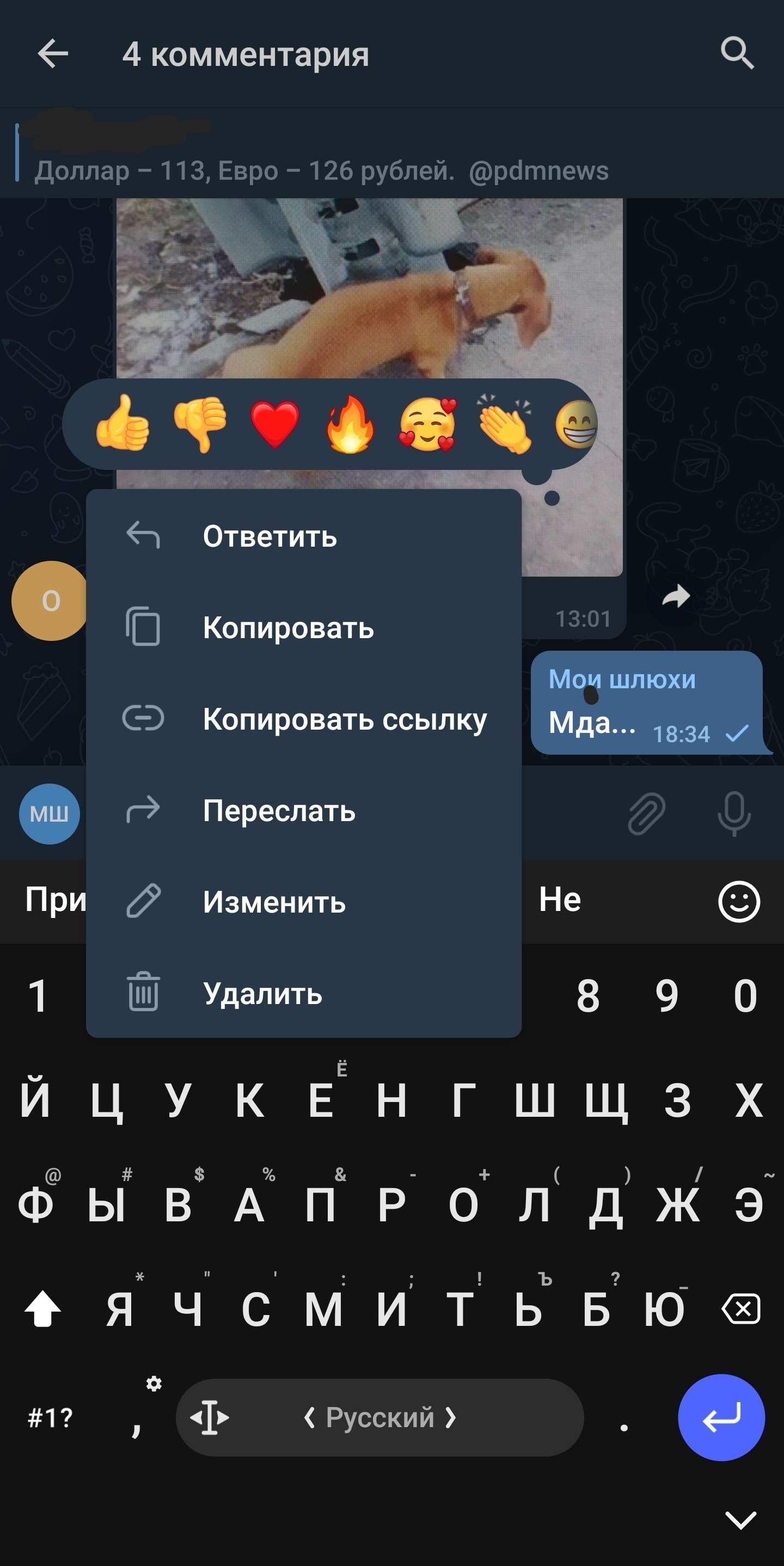Tap the forward arrow beside the photo
784x1566 pixels.
(x=676, y=596)
